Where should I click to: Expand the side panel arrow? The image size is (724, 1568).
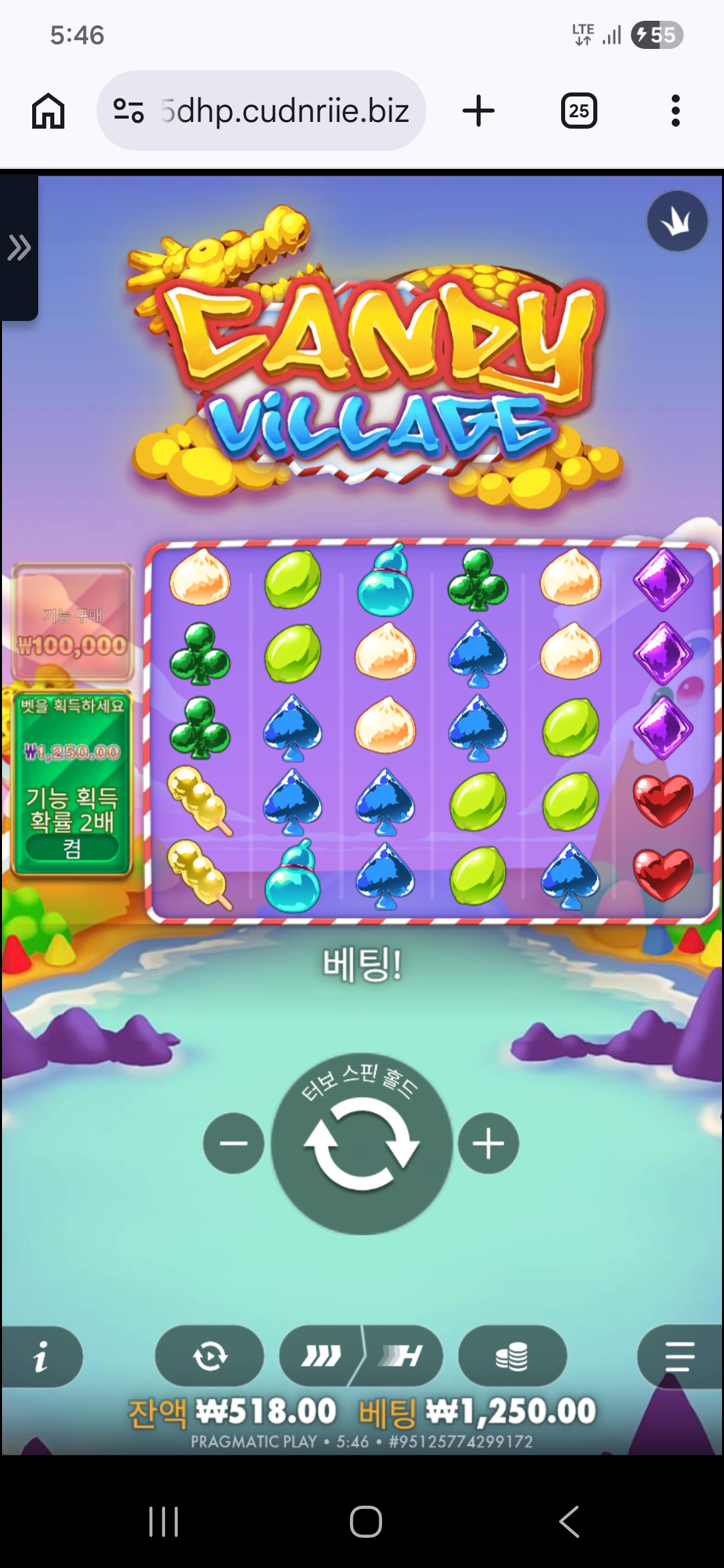point(19,248)
